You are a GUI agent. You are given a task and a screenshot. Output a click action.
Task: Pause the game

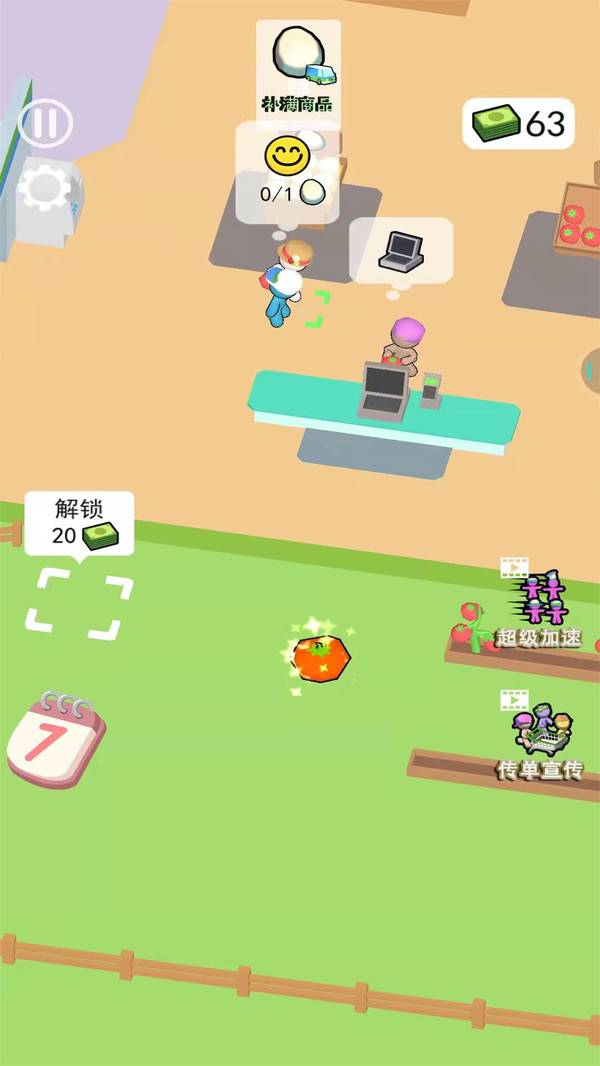(x=45, y=122)
